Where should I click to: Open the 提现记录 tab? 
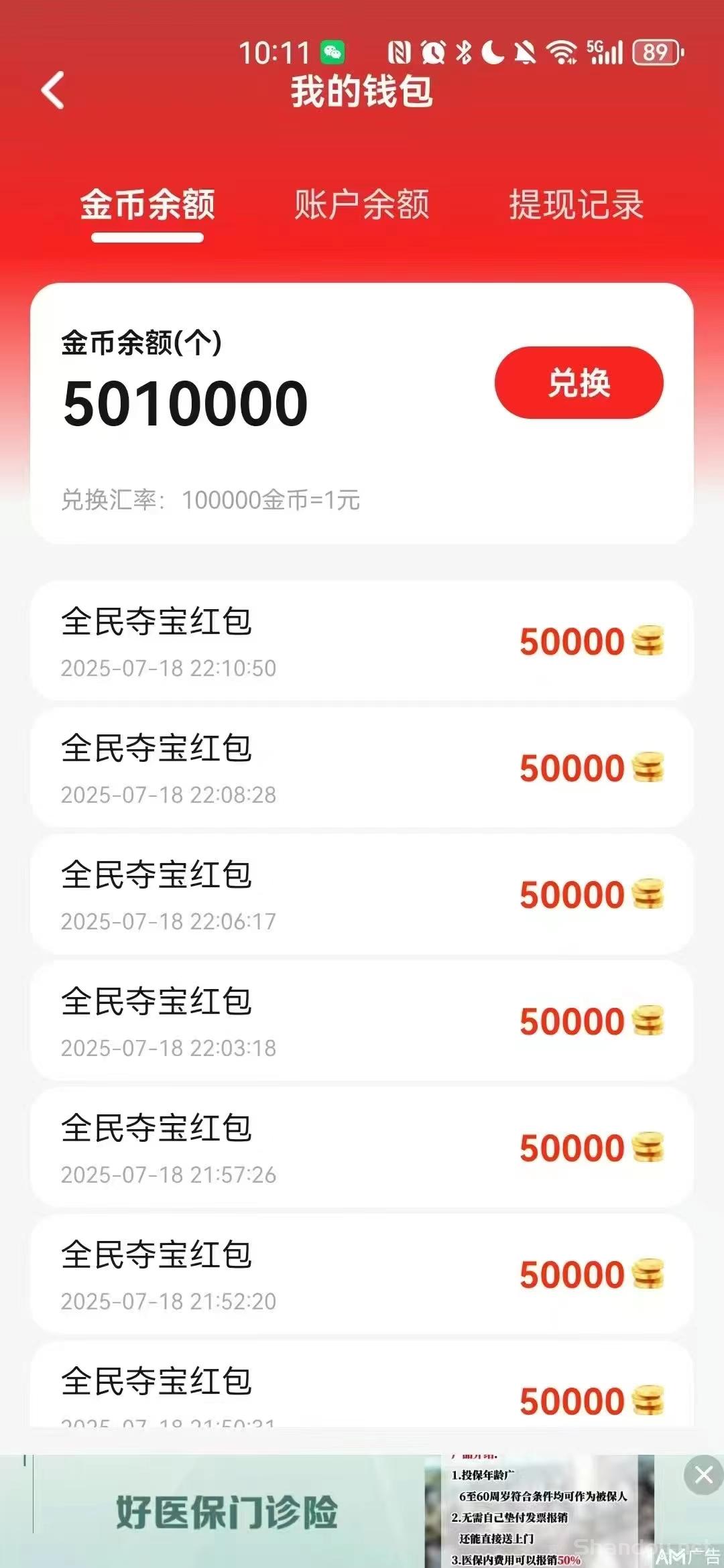point(576,205)
